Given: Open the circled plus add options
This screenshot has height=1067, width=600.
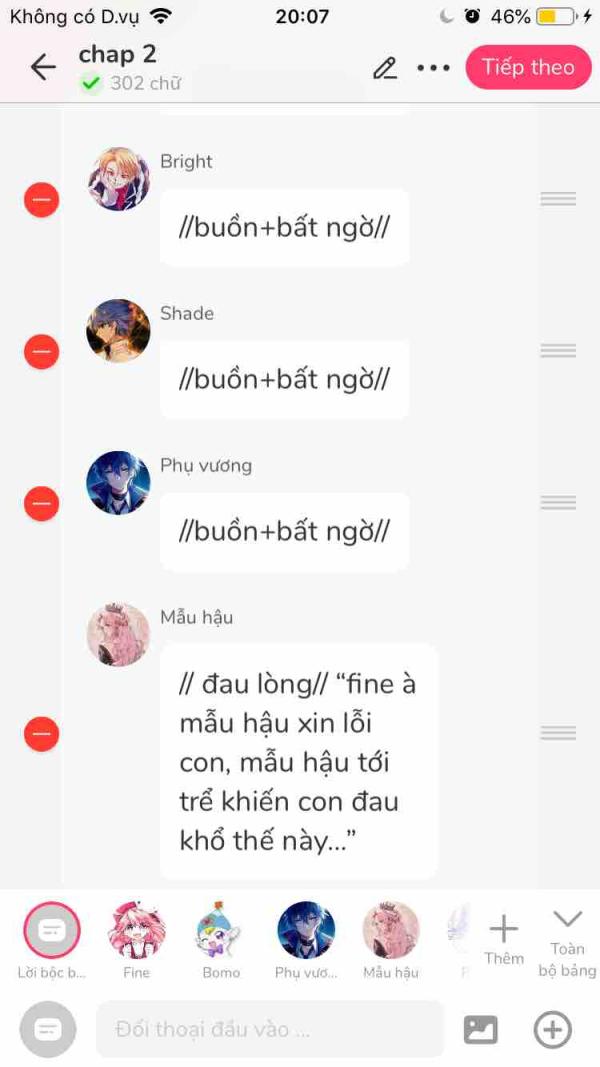Looking at the screenshot, I should (x=553, y=1029).
